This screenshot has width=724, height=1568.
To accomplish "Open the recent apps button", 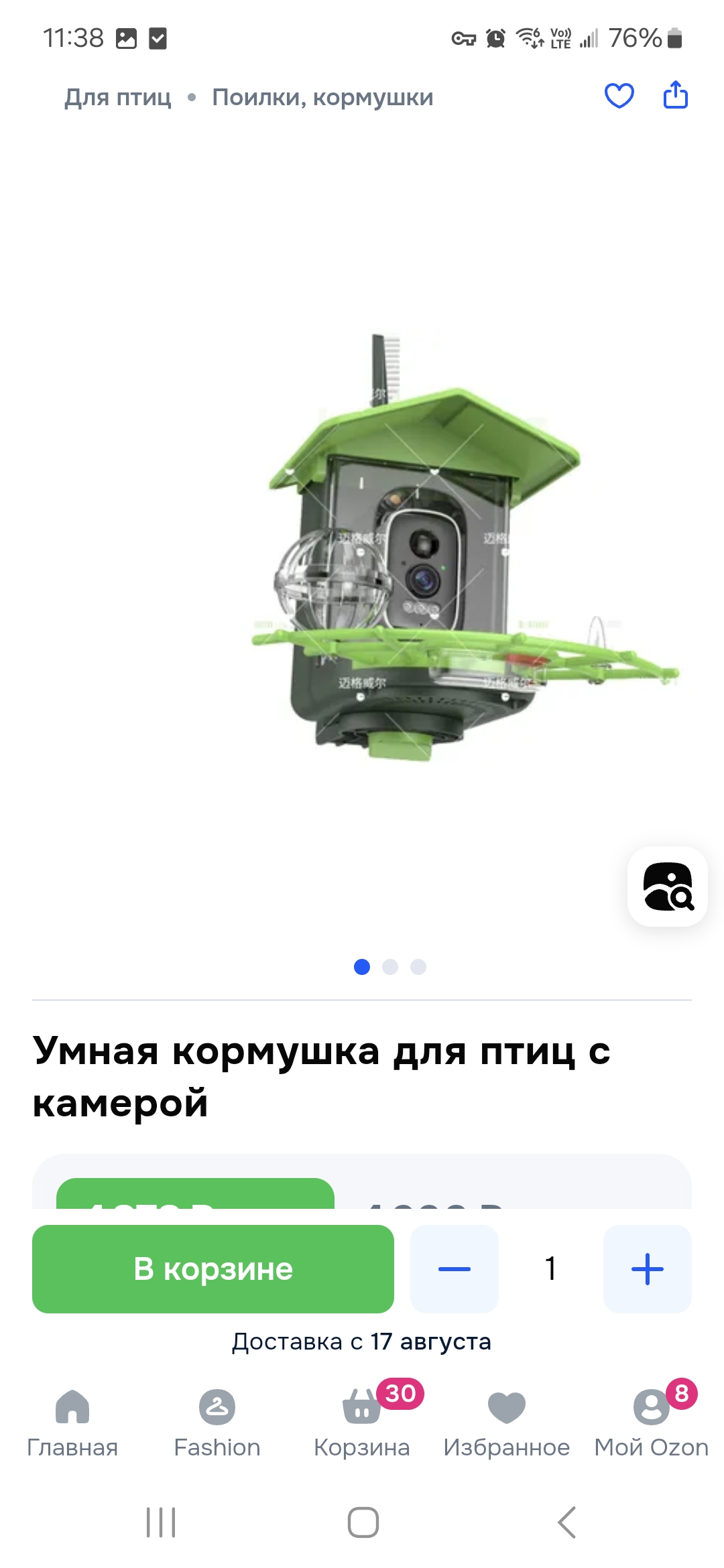I will [161, 1522].
